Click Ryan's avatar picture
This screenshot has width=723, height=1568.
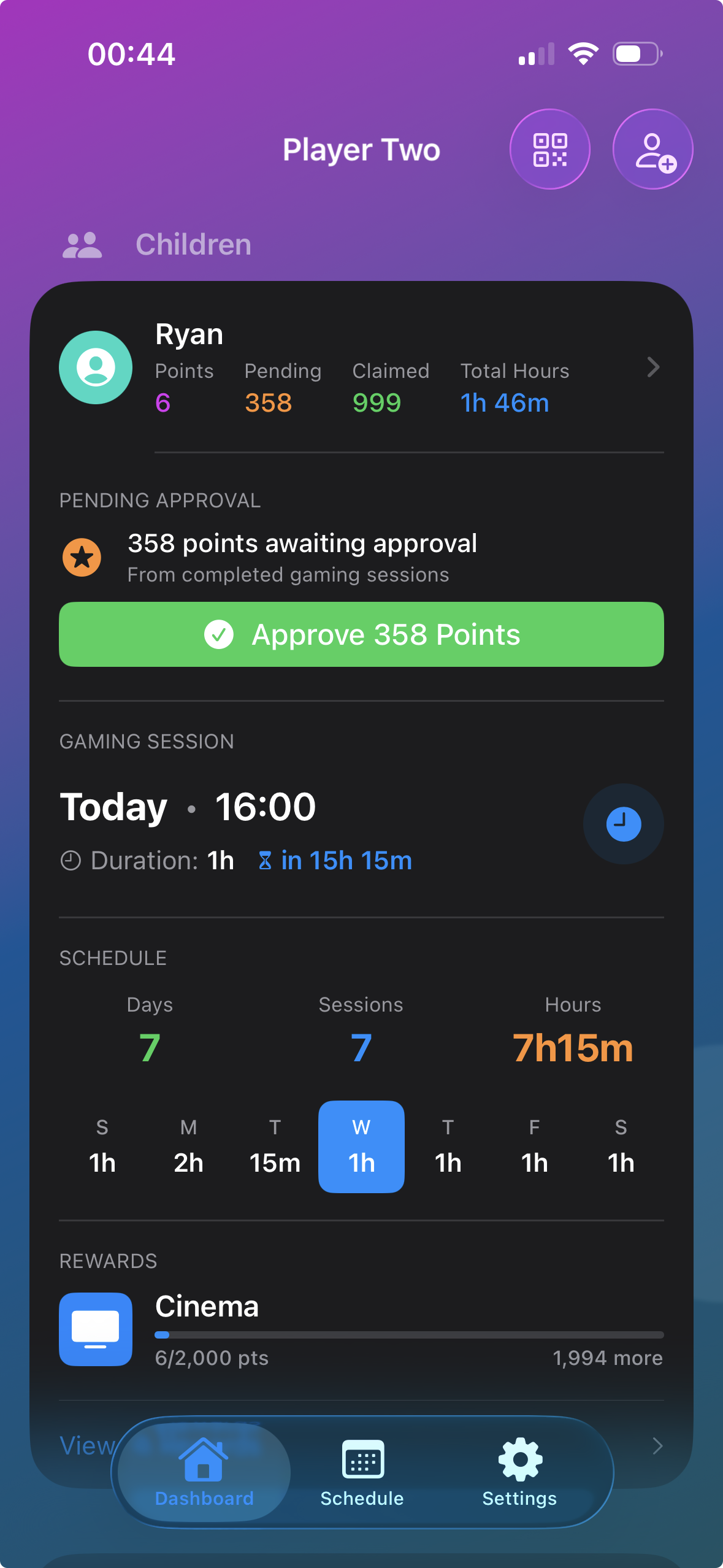[95, 367]
